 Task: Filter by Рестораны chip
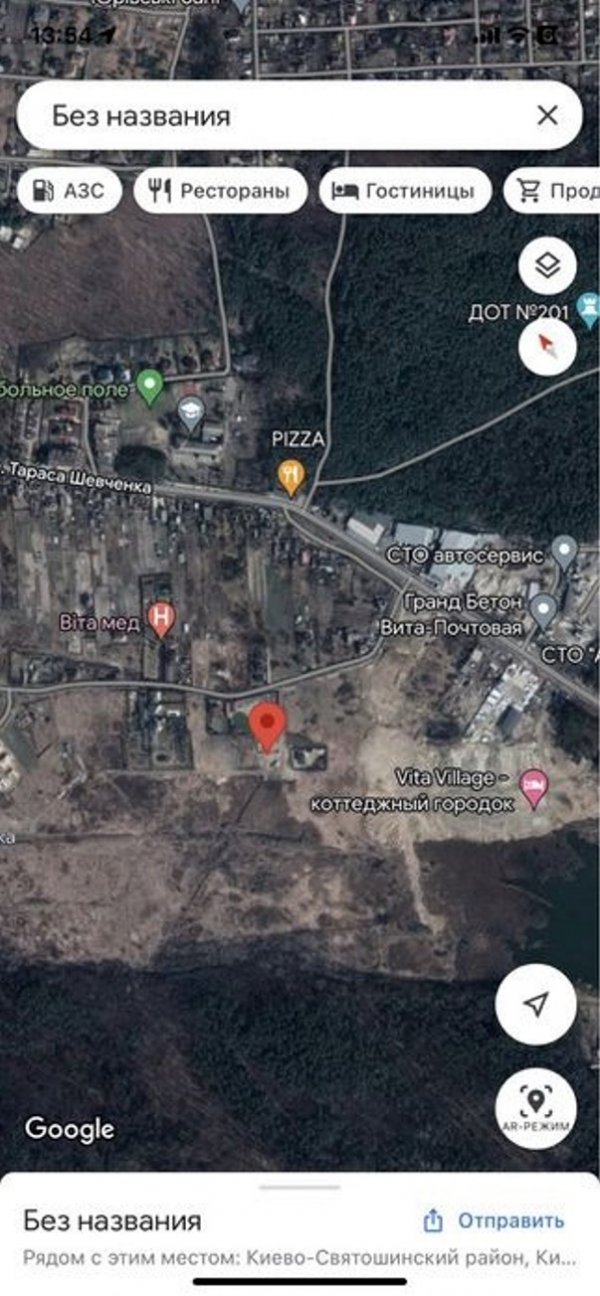tap(220, 191)
